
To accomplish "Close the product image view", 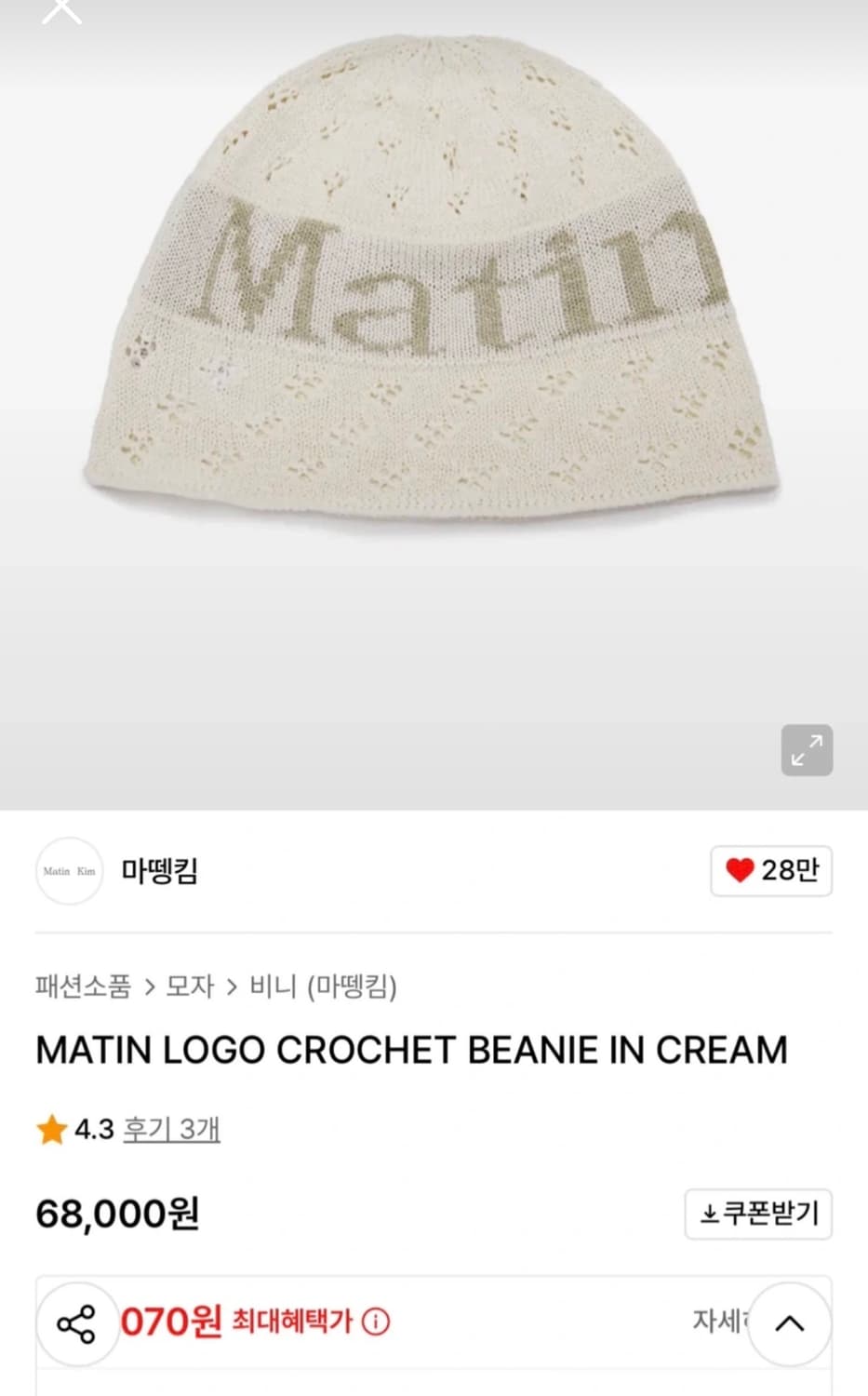I will click(x=61, y=9).
